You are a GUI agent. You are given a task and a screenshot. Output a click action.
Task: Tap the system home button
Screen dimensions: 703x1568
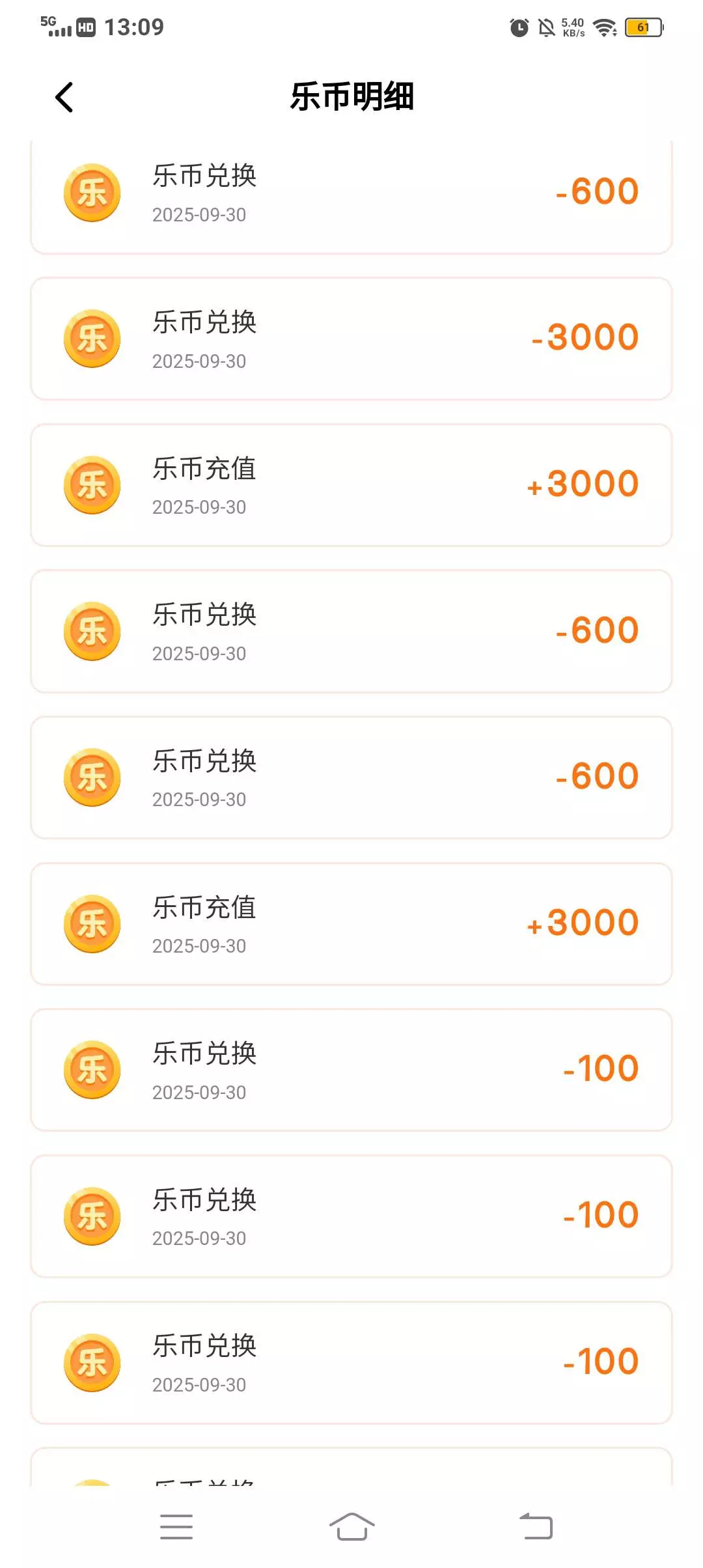point(351,1526)
